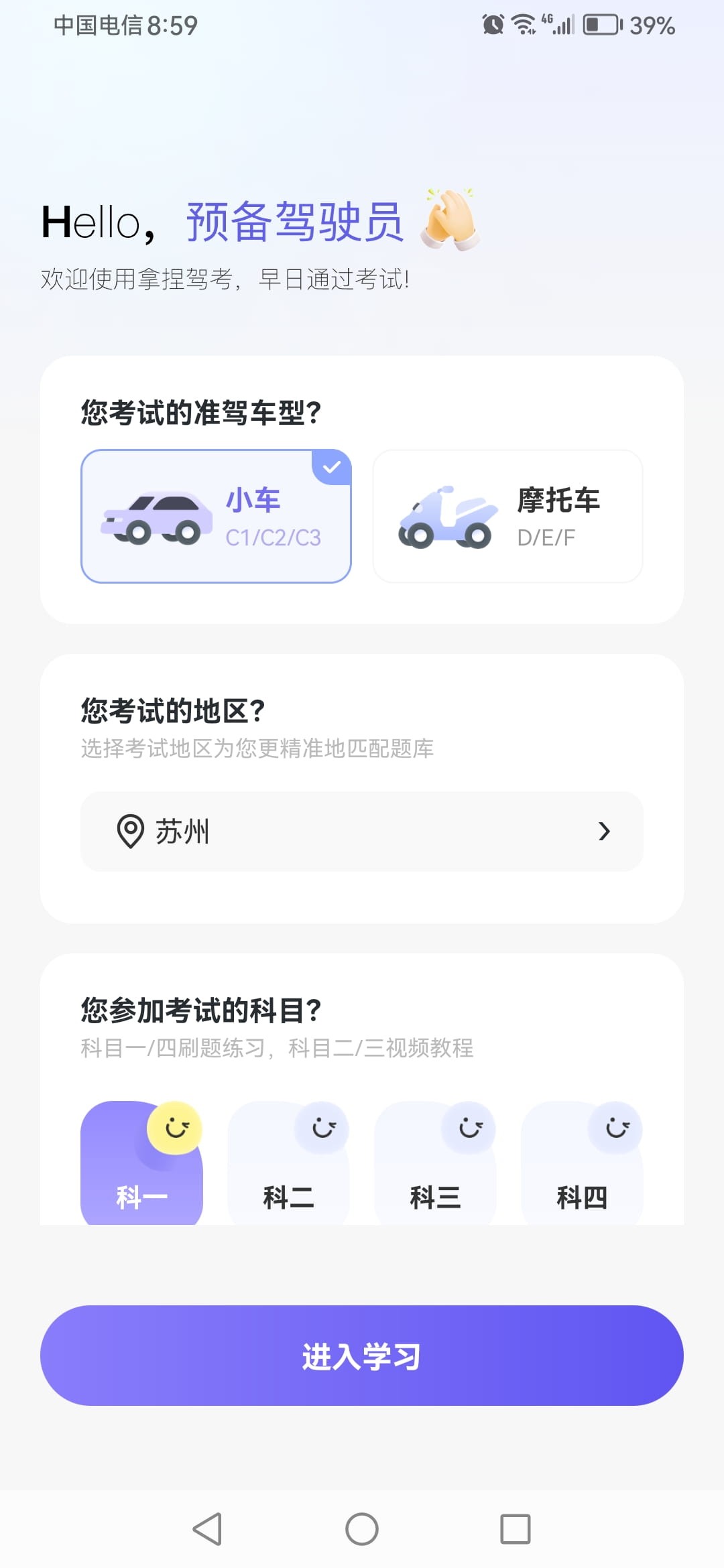Go back with the system back button
The image size is (724, 1568).
tap(207, 1529)
